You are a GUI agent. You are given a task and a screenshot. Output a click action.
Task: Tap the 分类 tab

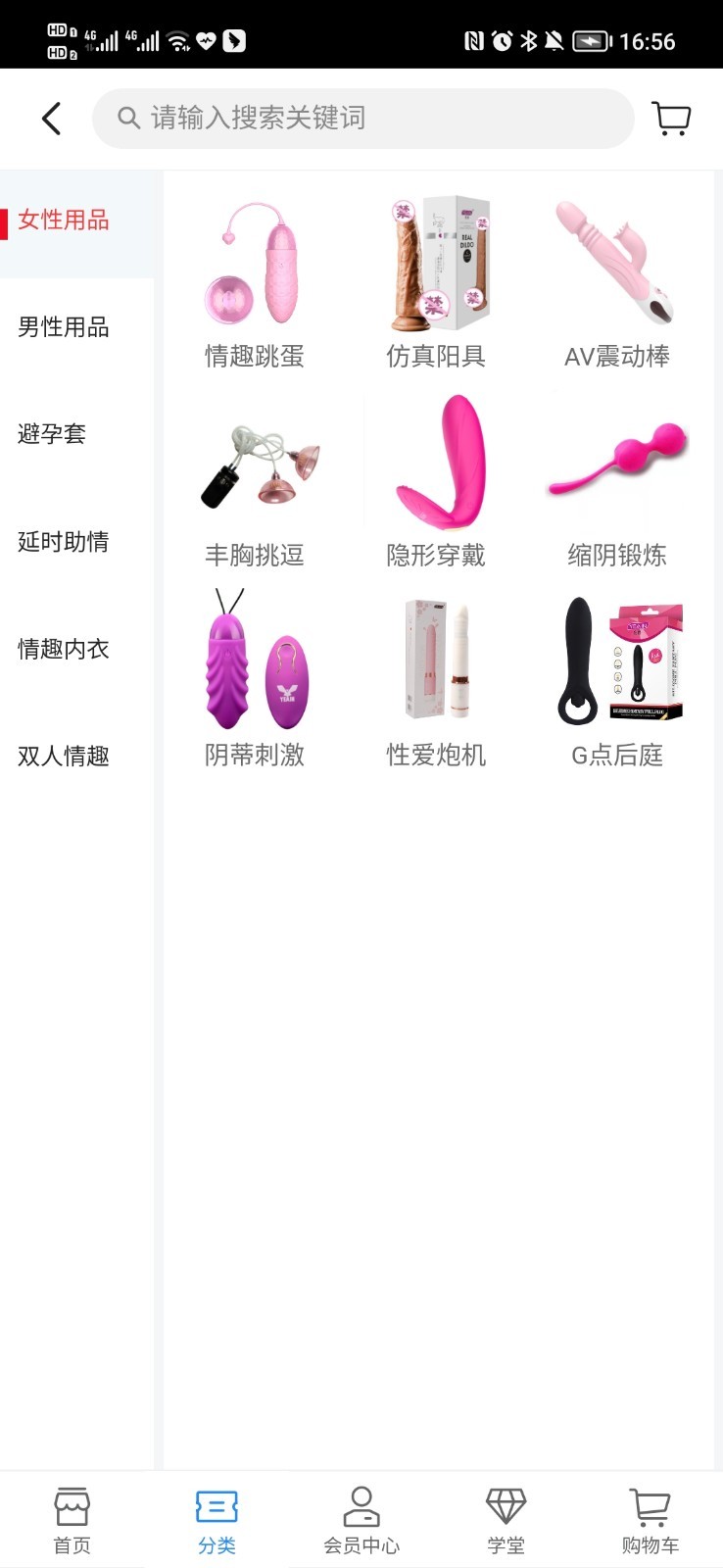point(217,1521)
